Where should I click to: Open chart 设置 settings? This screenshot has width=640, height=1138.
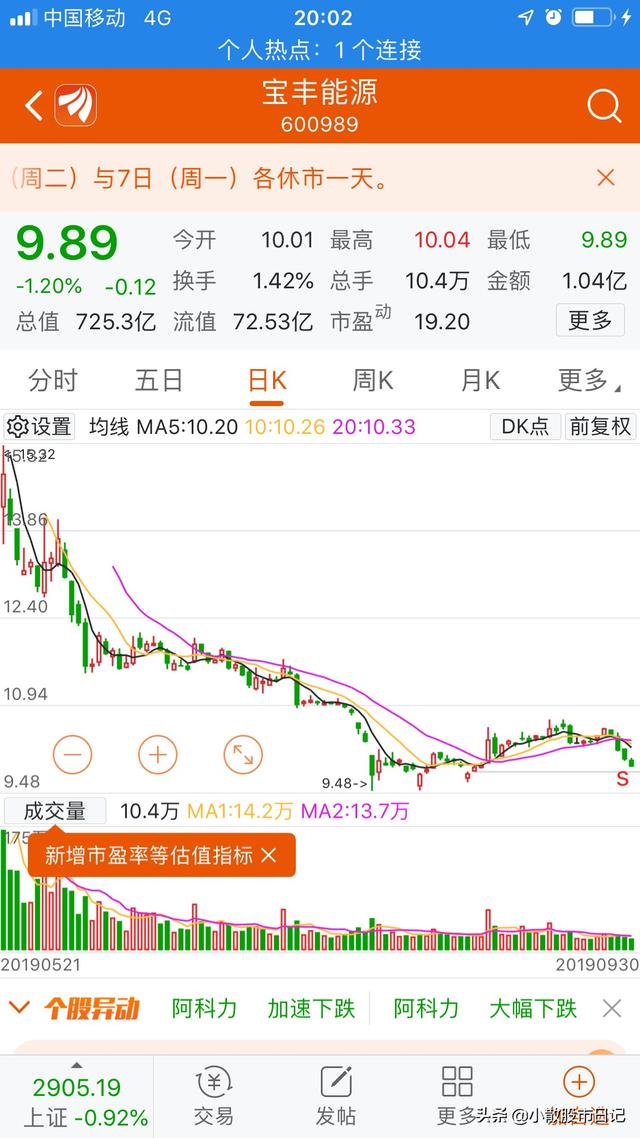tap(40, 427)
